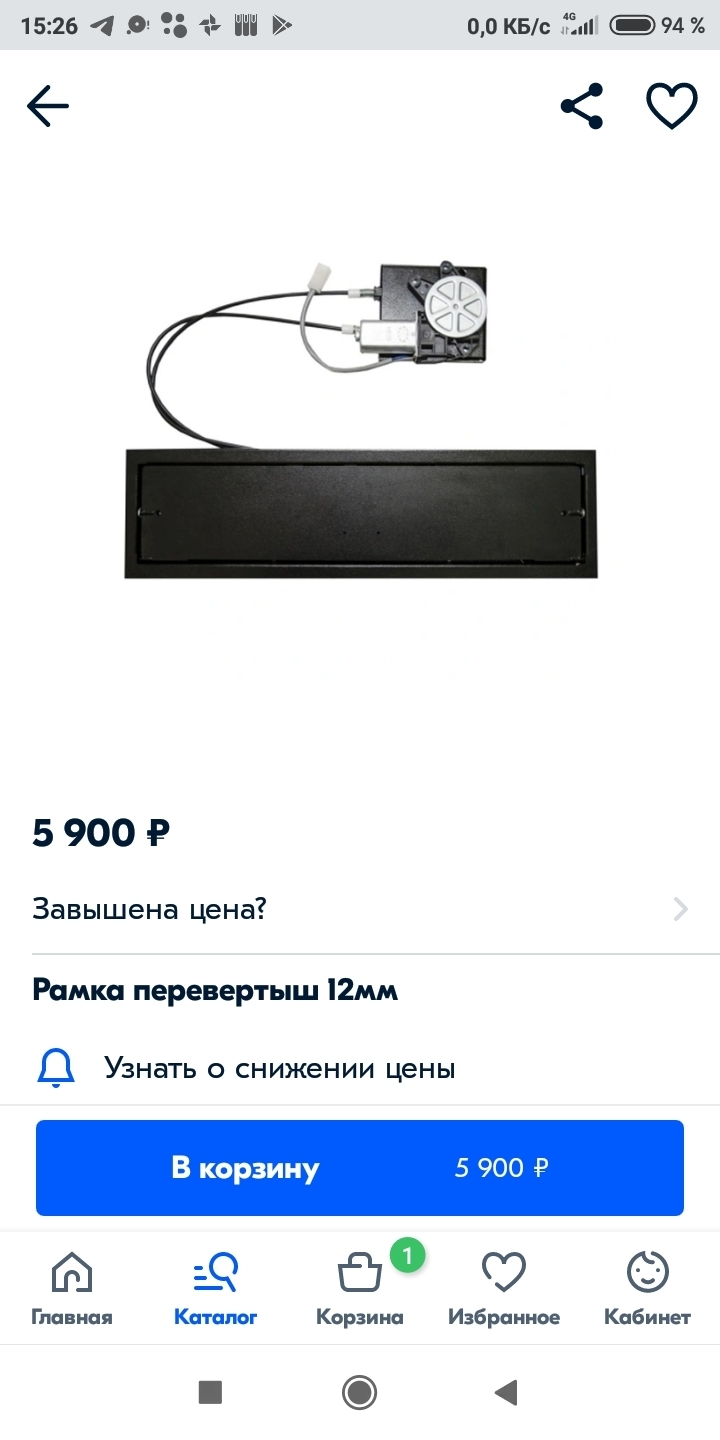Screen dimensions: 720x1440
Task: Tap the system back triangle
Action: 506,1392
